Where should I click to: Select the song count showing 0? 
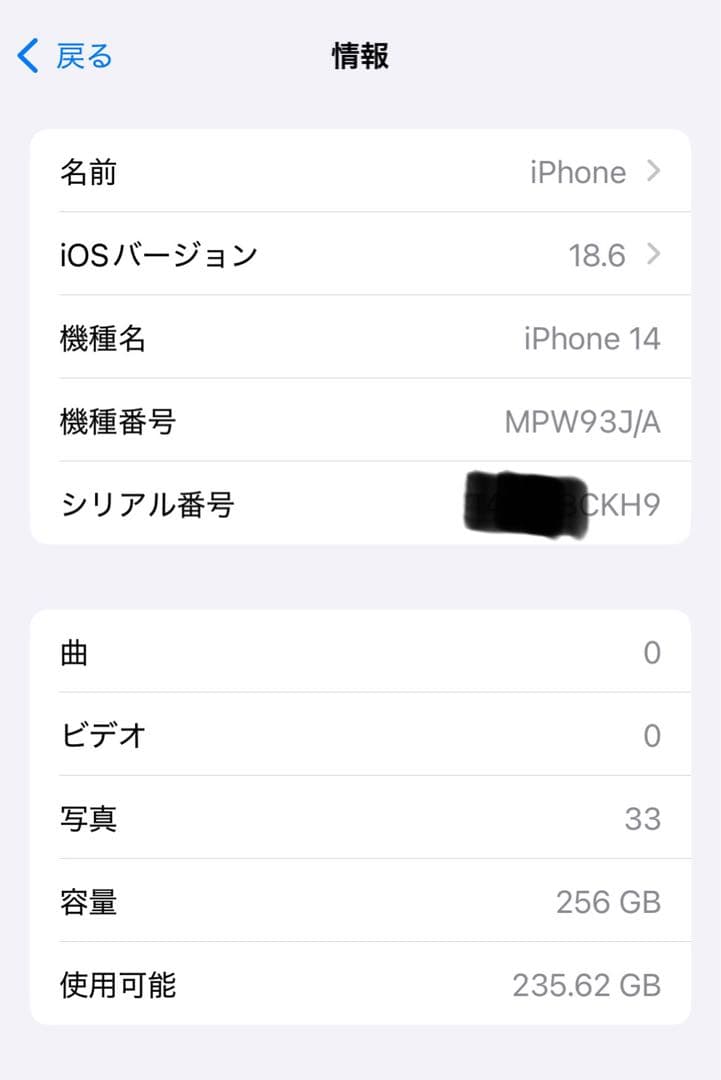pos(653,652)
